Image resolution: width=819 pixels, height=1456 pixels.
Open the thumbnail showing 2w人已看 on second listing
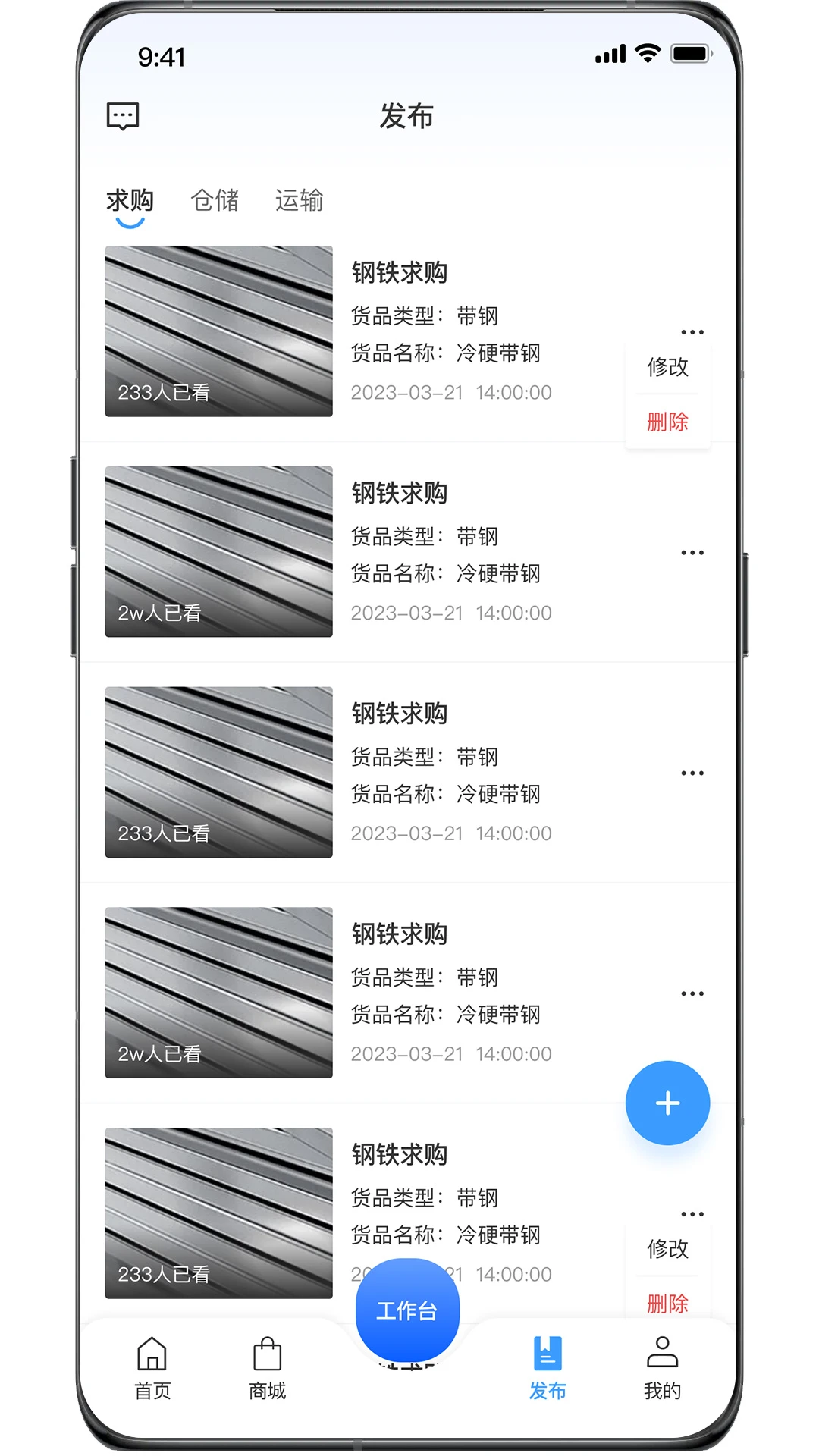(x=218, y=552)
